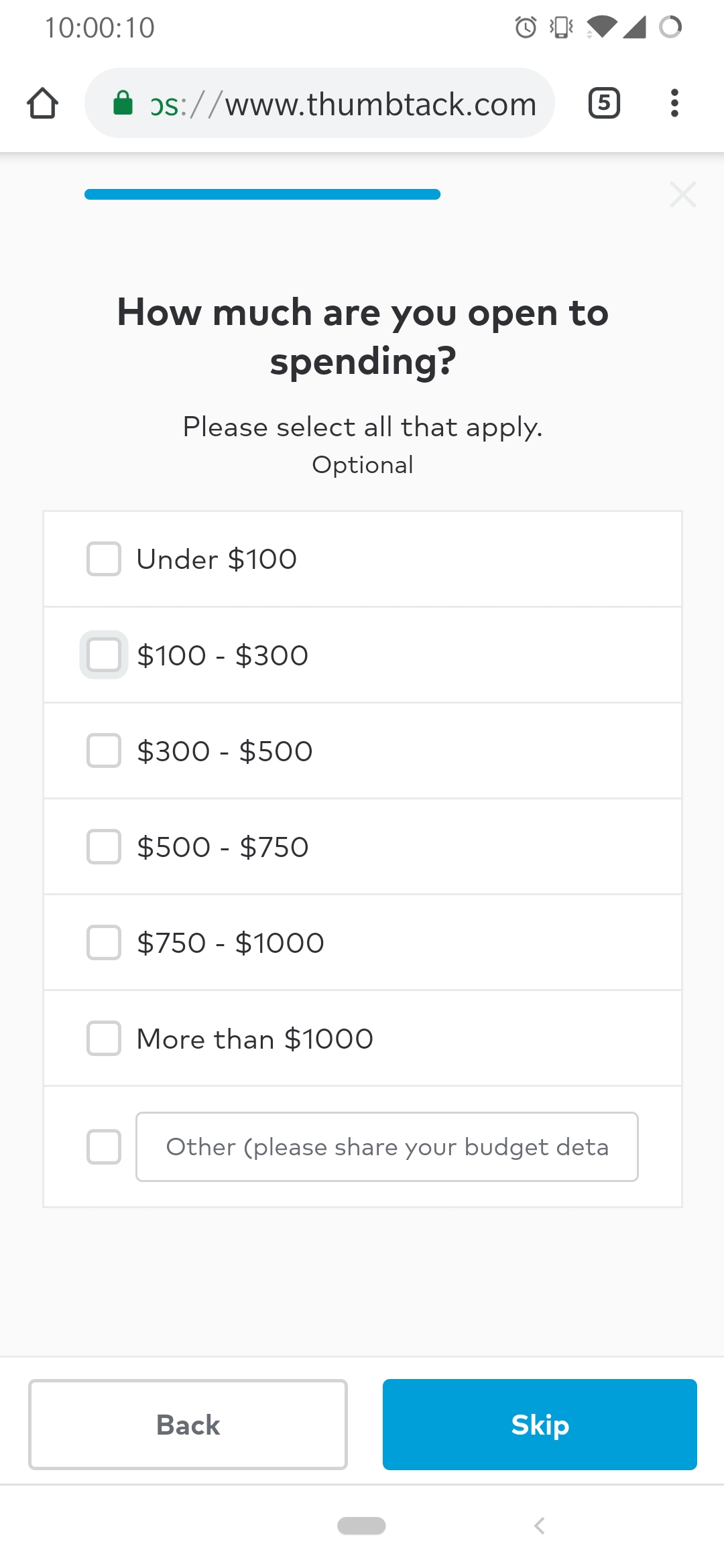
Task: Tap the Back button
Action: 187,1425
